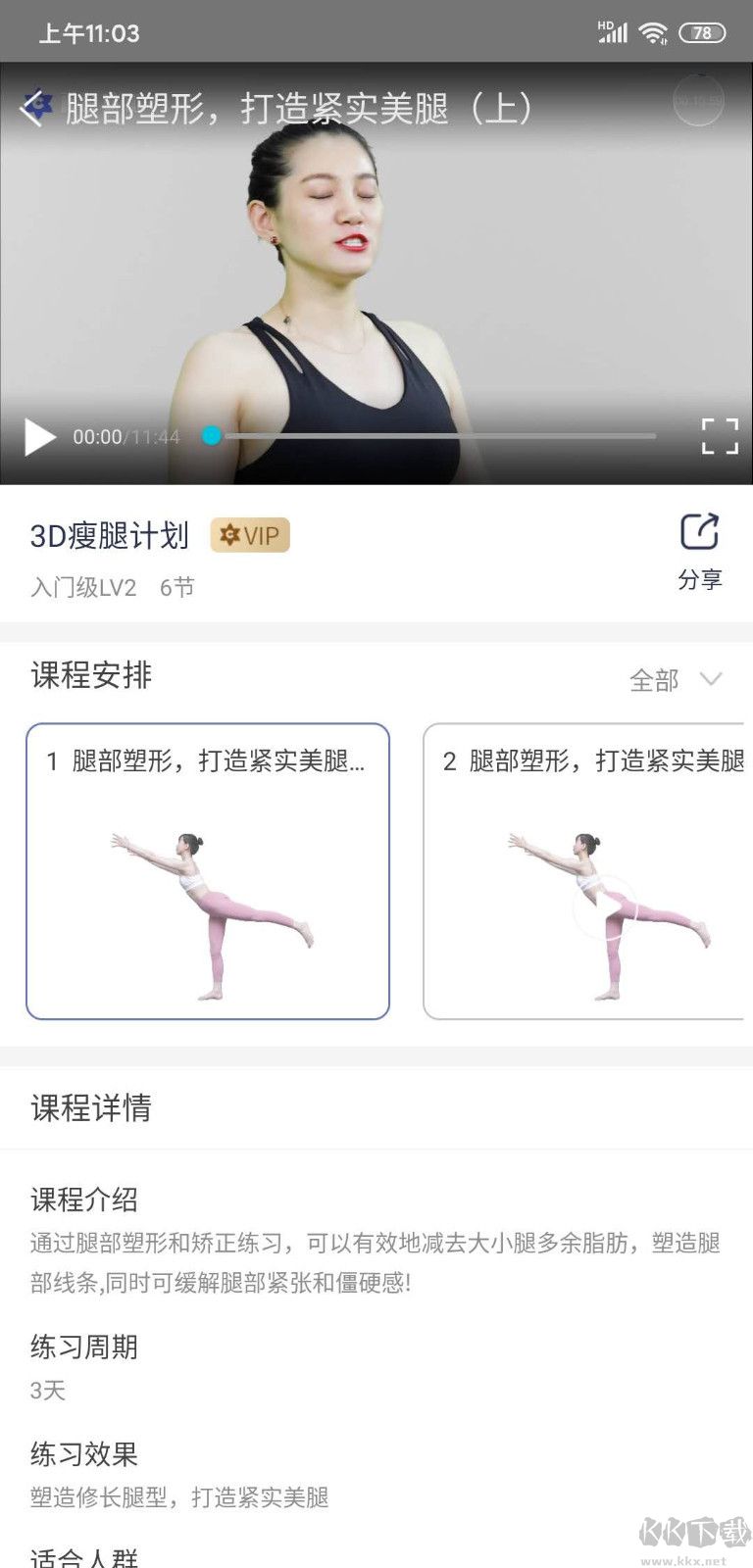Tap the video progress slider handle

click(x=209, y=434)
